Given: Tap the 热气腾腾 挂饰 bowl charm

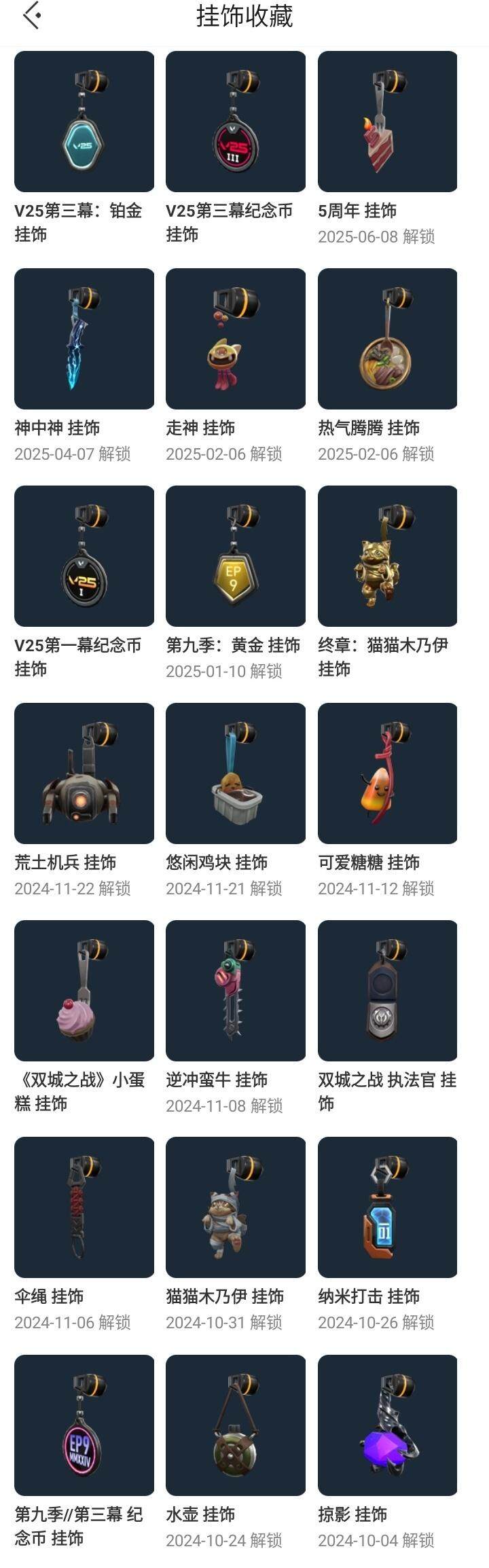Looking at the screenshot, I should coord(387,339).
